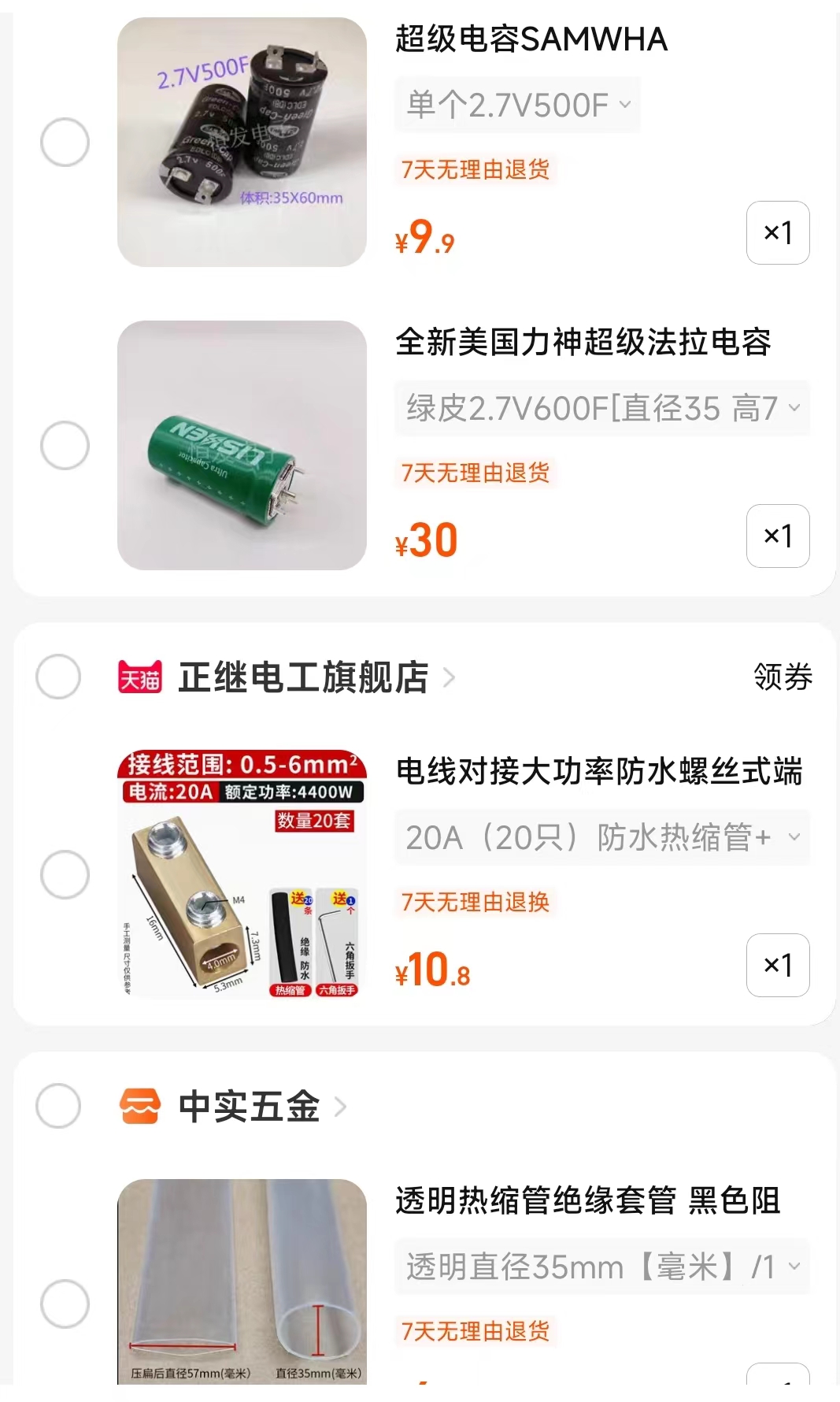The image size is (840, 1402).
Task: Open the green 力神 capacitor product image
Action: tap(242, 446)
